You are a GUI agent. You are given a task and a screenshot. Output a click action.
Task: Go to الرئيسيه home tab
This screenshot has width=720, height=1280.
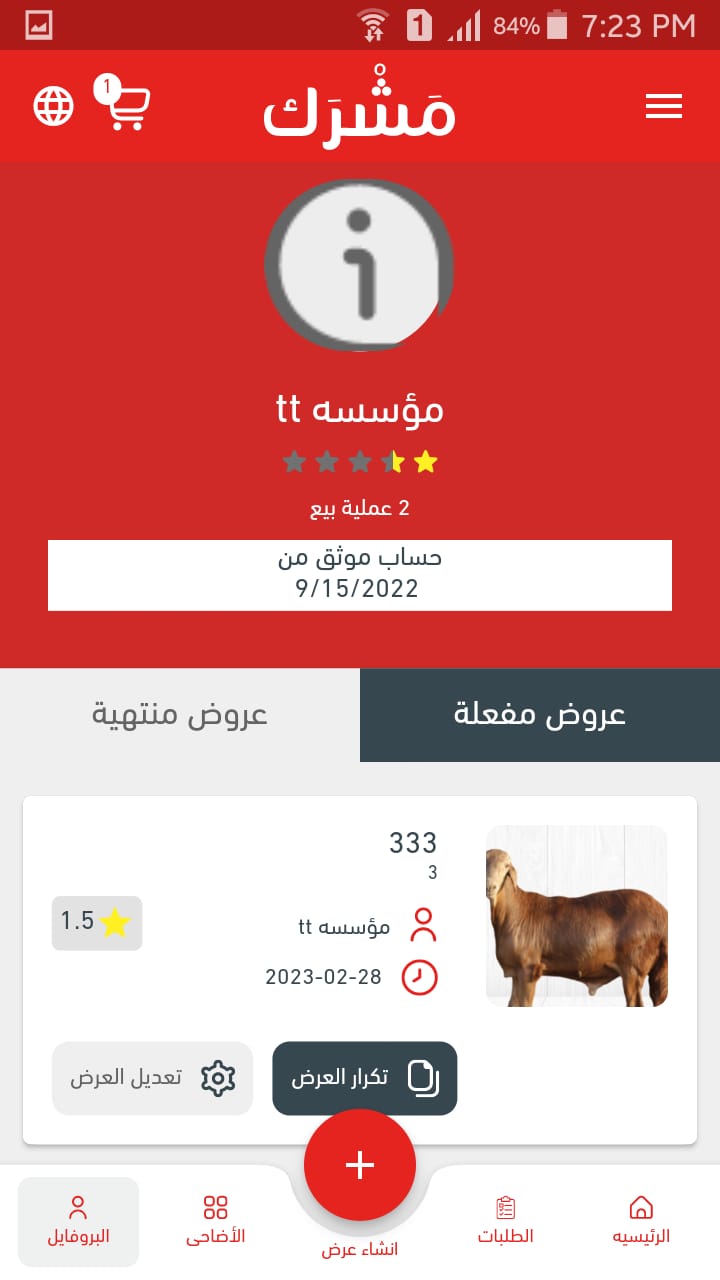641,1220
